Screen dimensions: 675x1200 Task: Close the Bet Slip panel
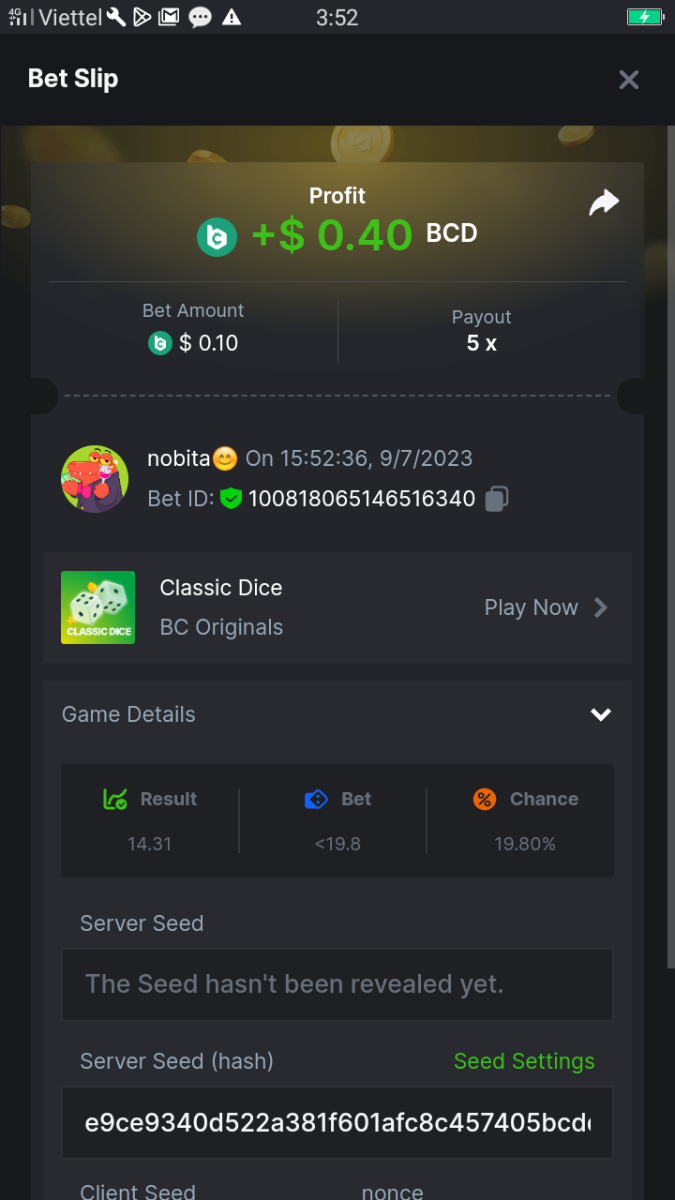coord(628,80)
